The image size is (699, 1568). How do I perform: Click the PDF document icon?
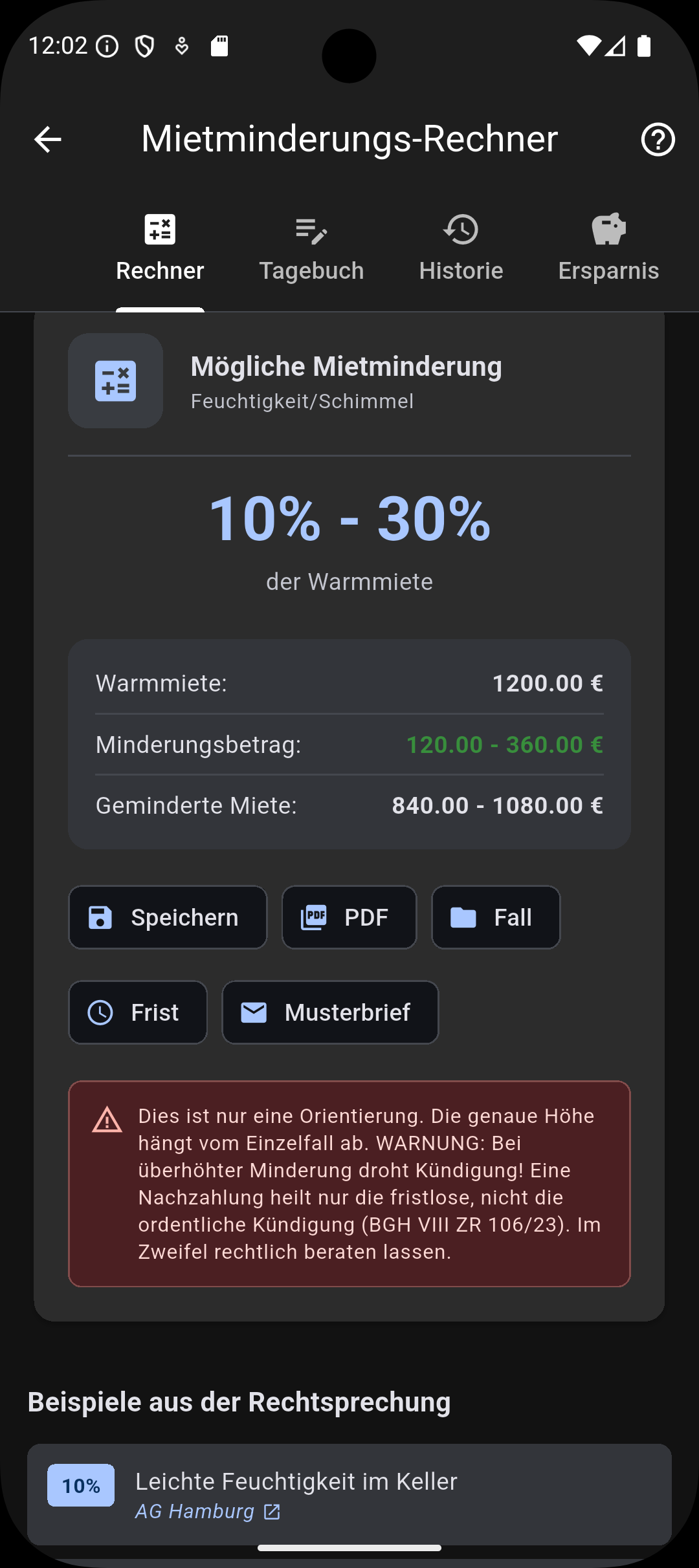coord(313,917)
